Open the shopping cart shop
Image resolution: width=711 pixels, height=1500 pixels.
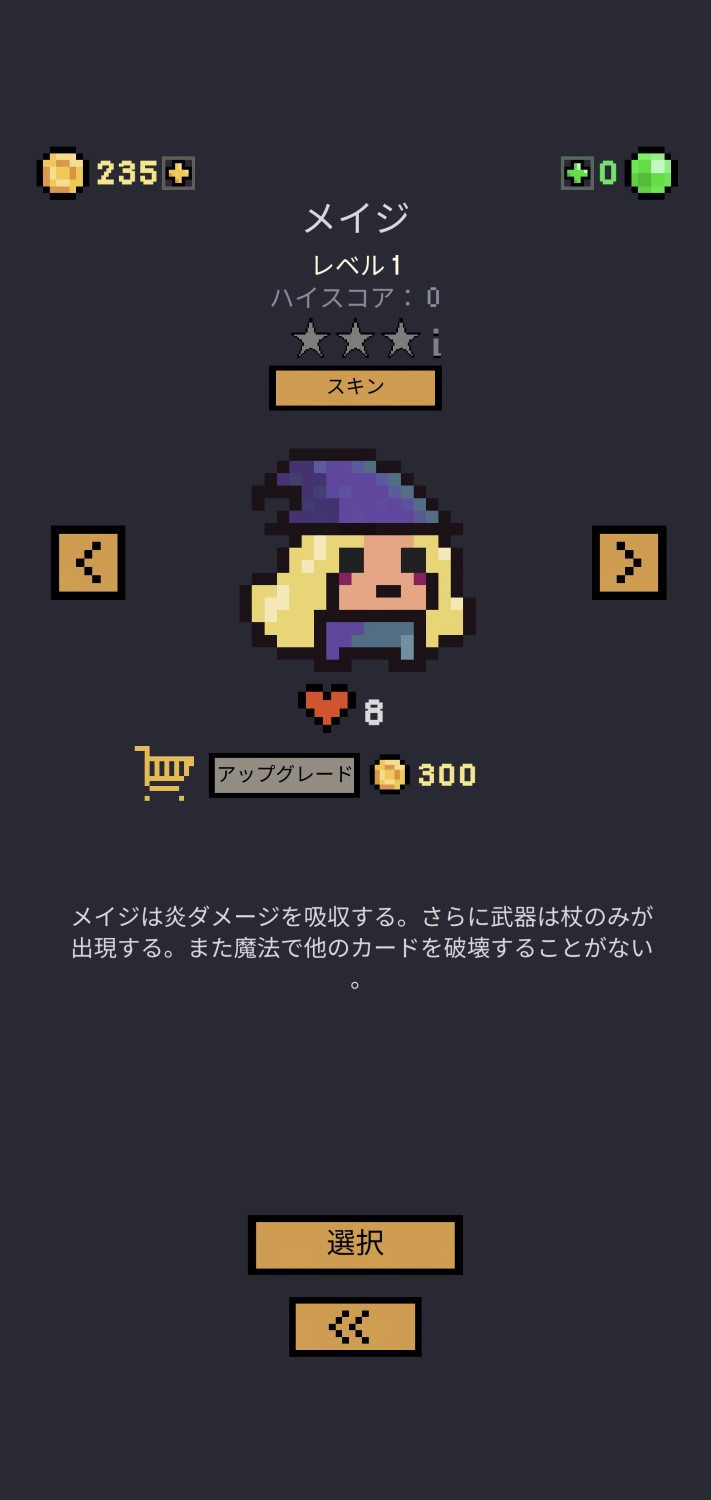[x=164, y=773]
